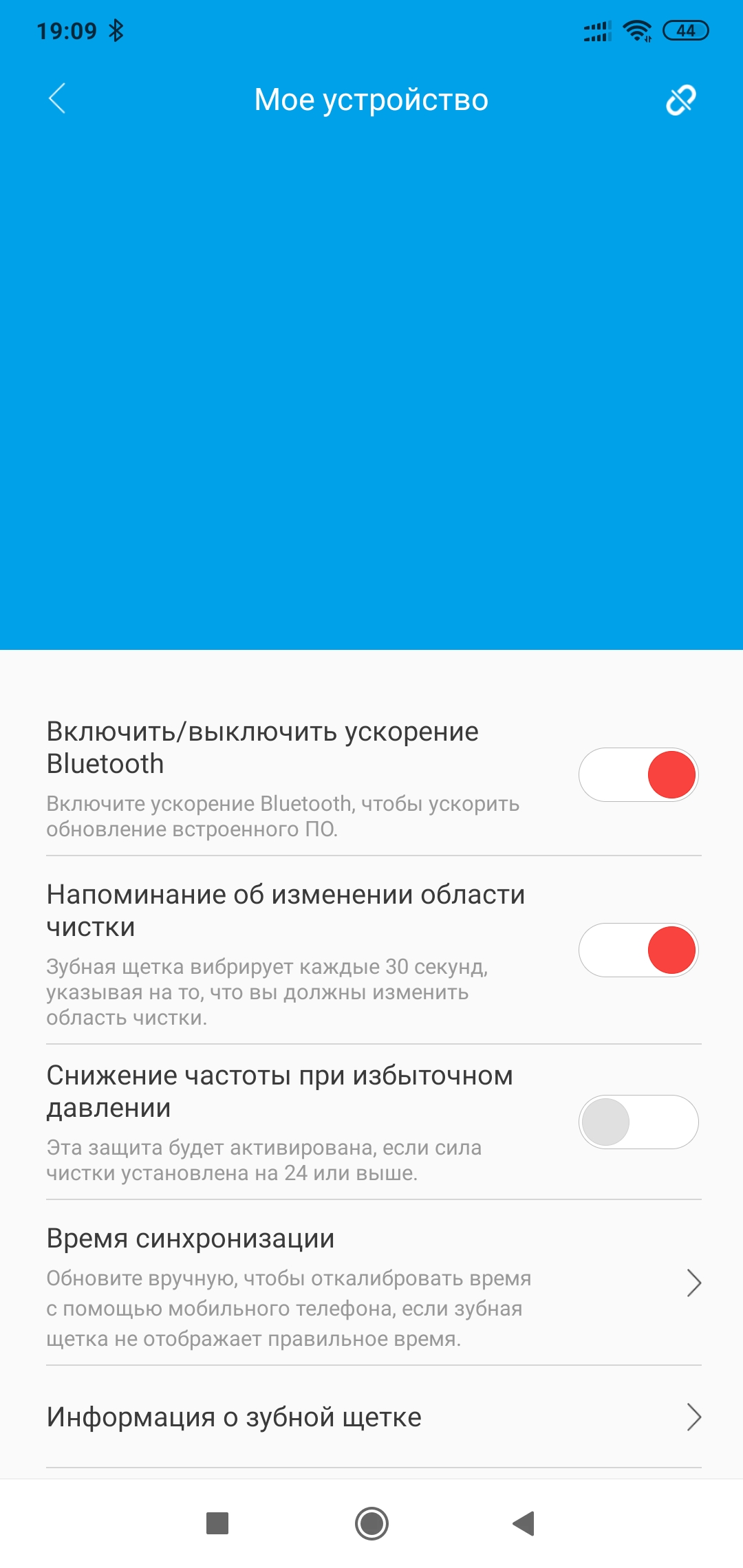Disable Напоминание об изменении области чистки

[638, 950]
